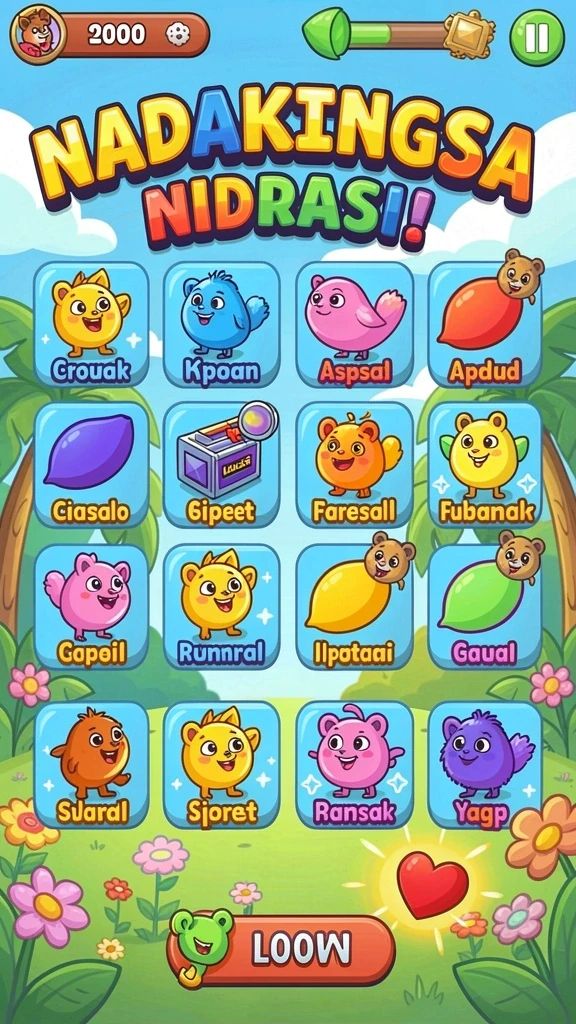Choose the orange Faresall character
The image size is (576, 1024).
tap(355, 465)
